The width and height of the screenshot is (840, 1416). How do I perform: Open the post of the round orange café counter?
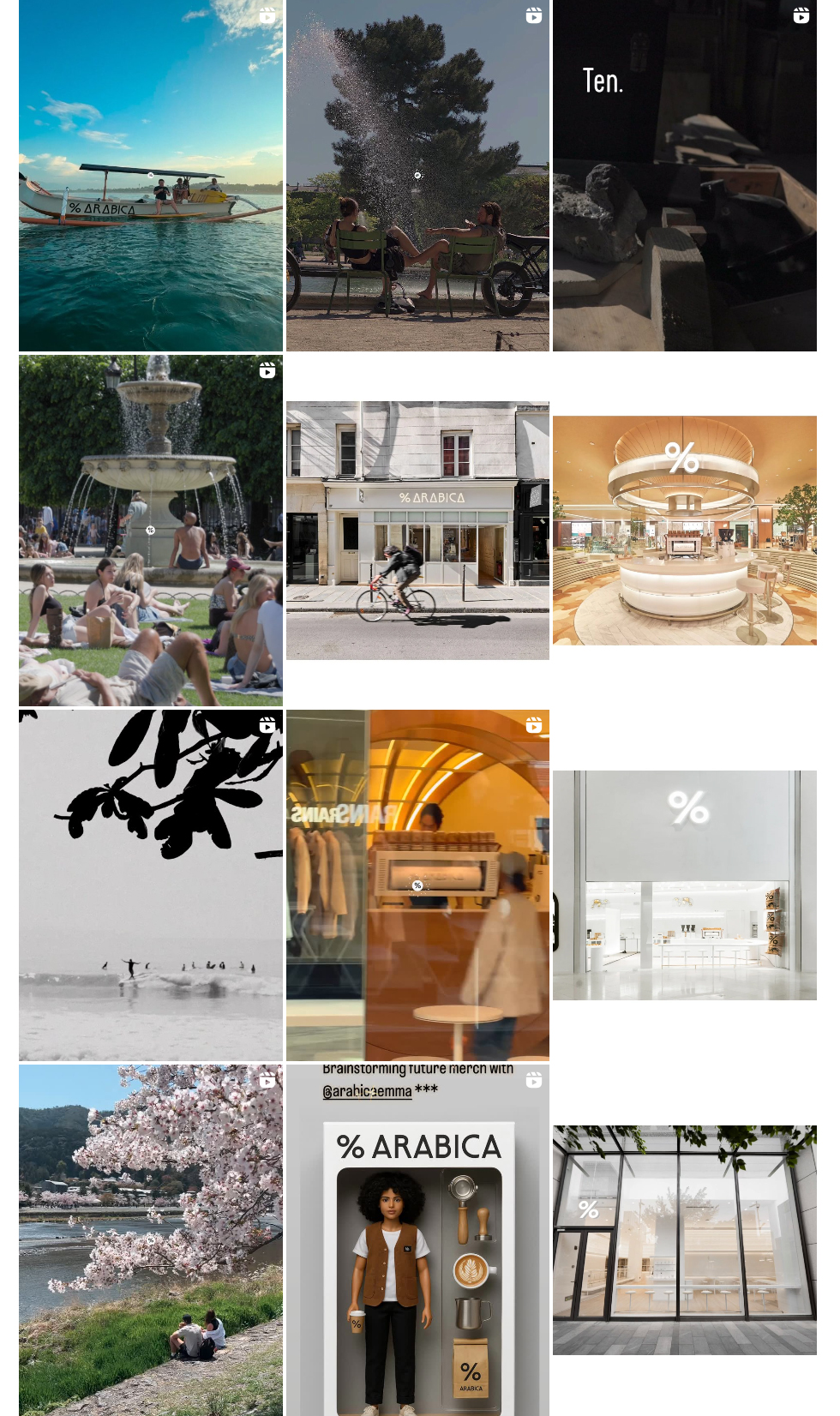click(684, 531)
